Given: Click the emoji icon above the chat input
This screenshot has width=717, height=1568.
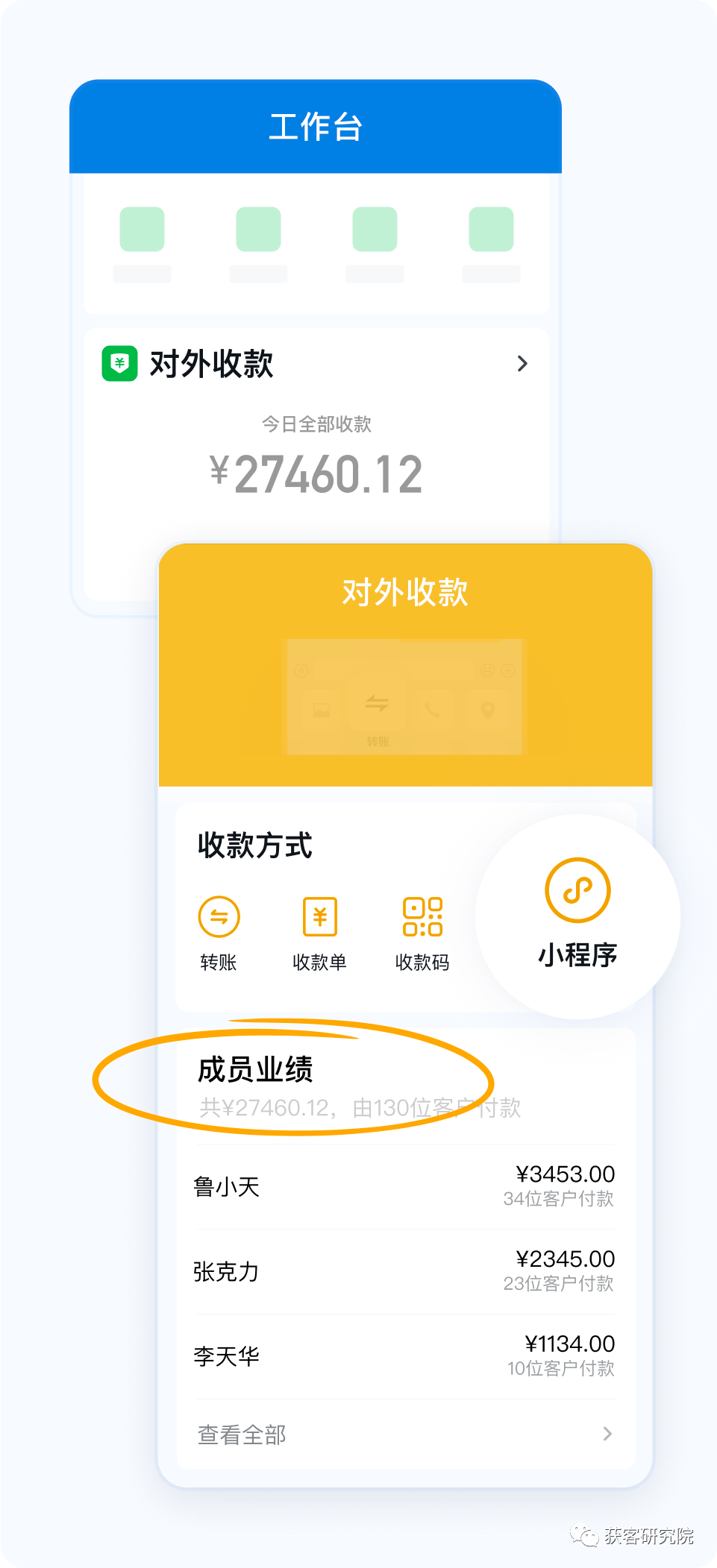Looking at the screenshot, I should point(487,670).
